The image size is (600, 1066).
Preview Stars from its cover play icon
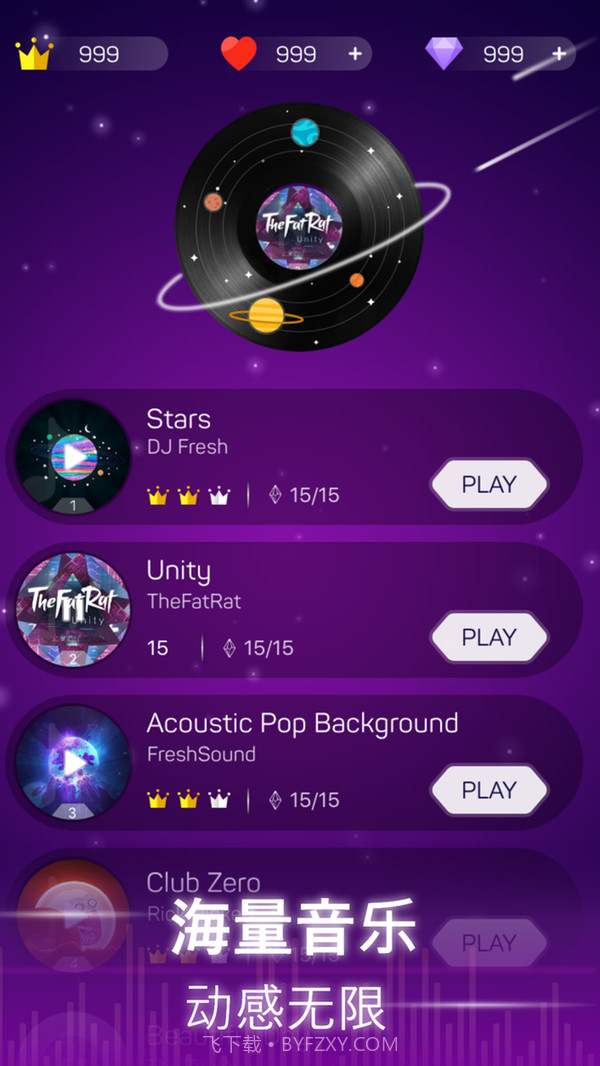pyautogui.click(x=74, y=457)
